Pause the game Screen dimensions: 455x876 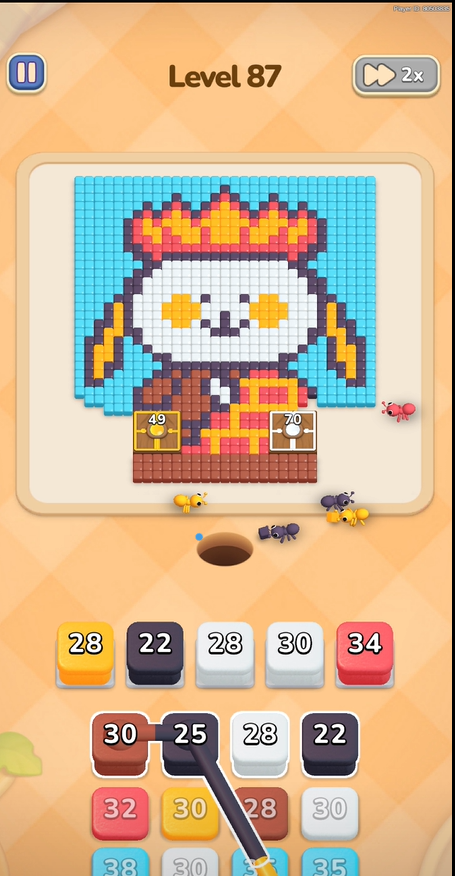click(x=26, y=73)
